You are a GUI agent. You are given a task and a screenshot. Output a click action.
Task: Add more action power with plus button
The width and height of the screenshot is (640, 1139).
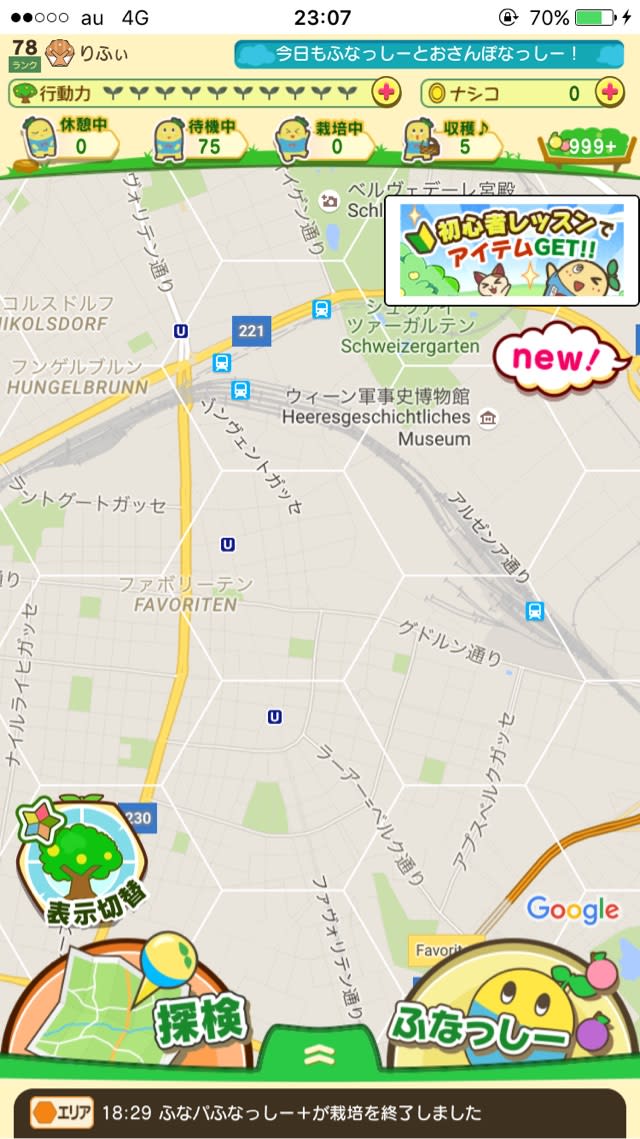click(x=386, y=94)
